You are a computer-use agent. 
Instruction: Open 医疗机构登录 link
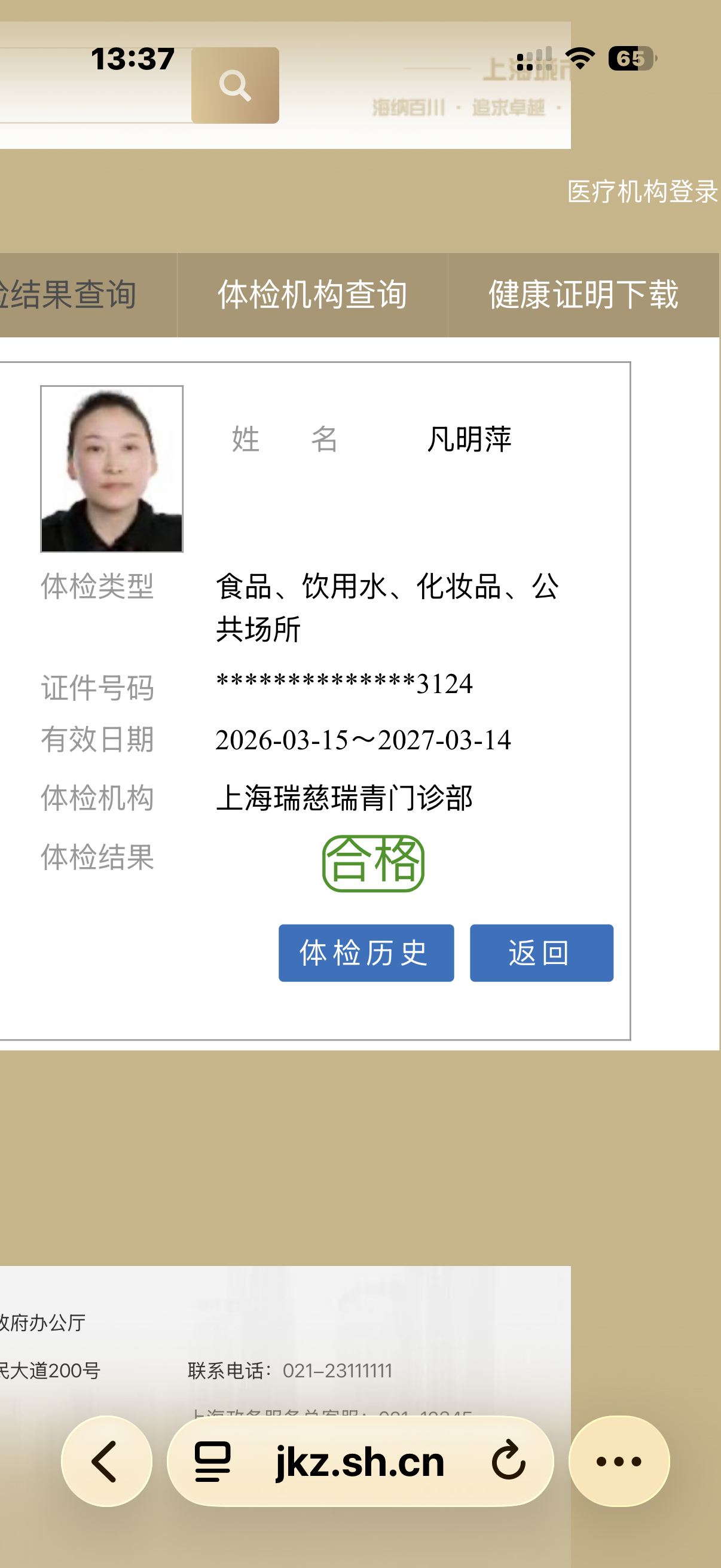click(643, 192)
